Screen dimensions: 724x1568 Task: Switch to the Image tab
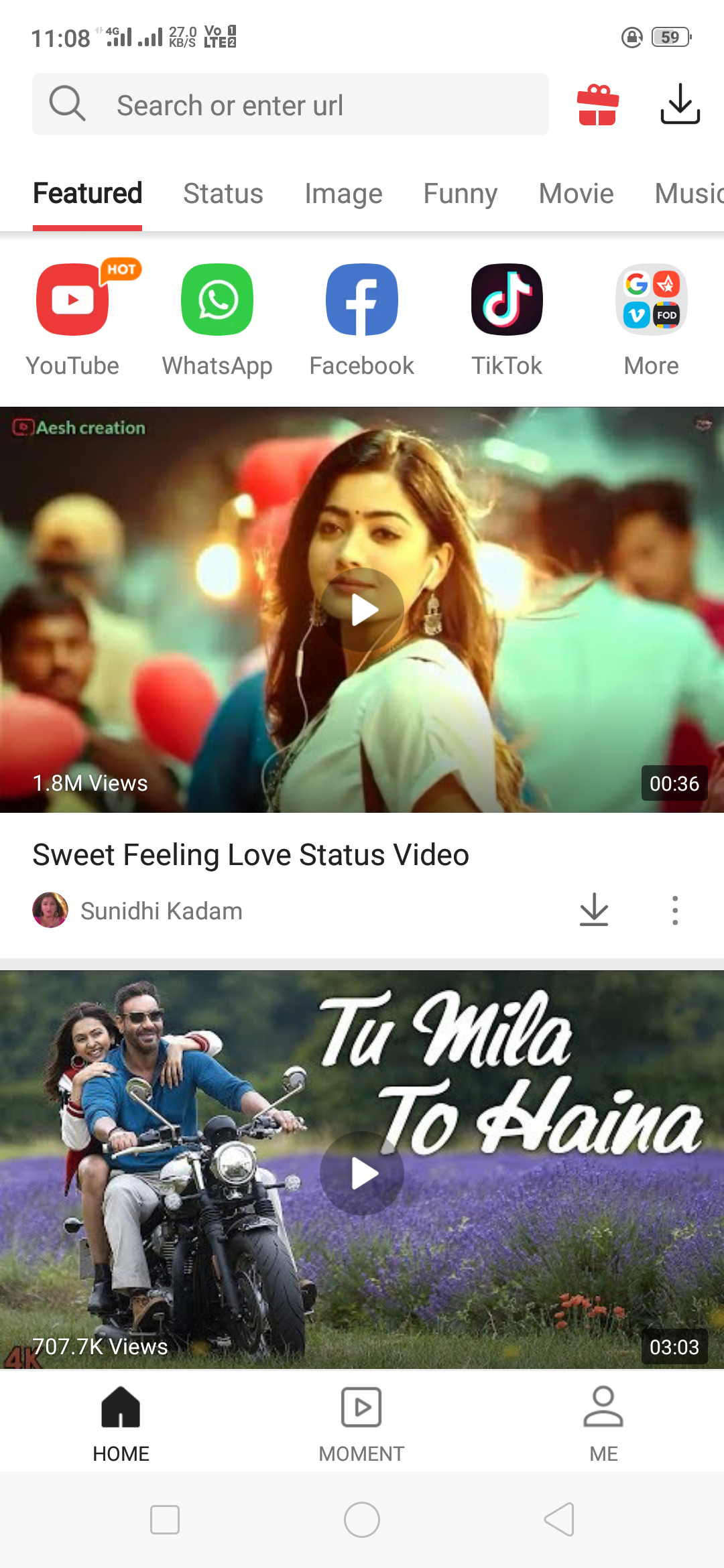[343, 194]
